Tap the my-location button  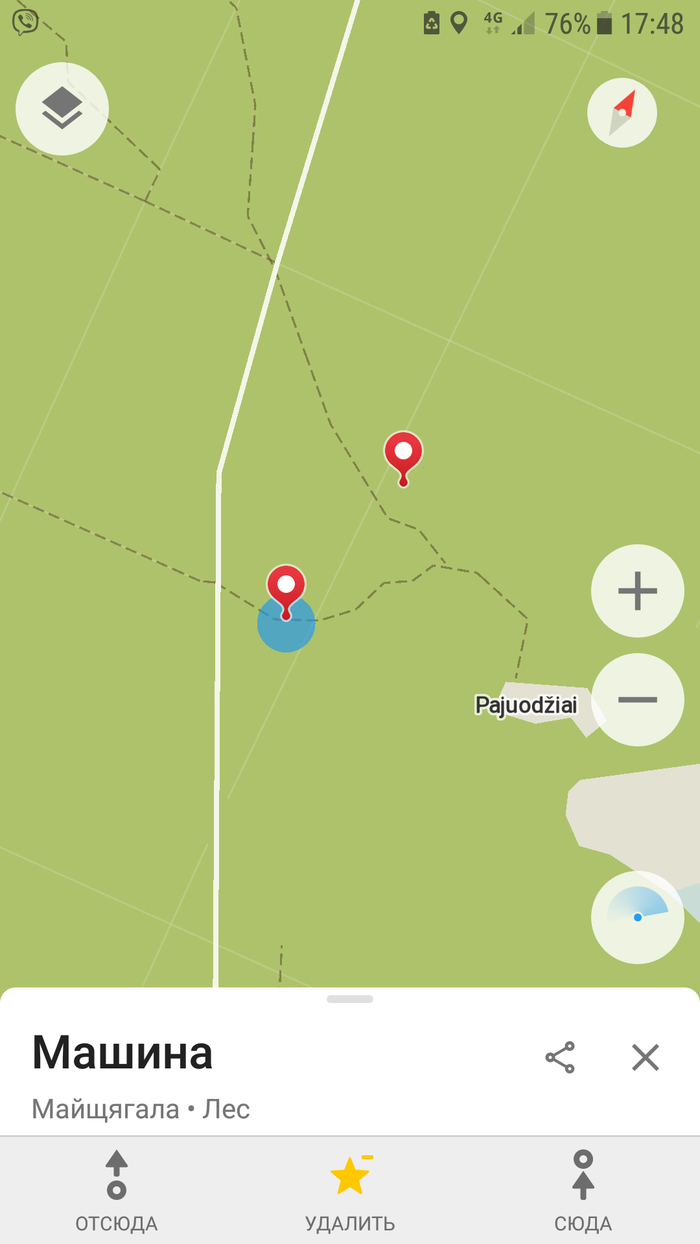[637, 916]
